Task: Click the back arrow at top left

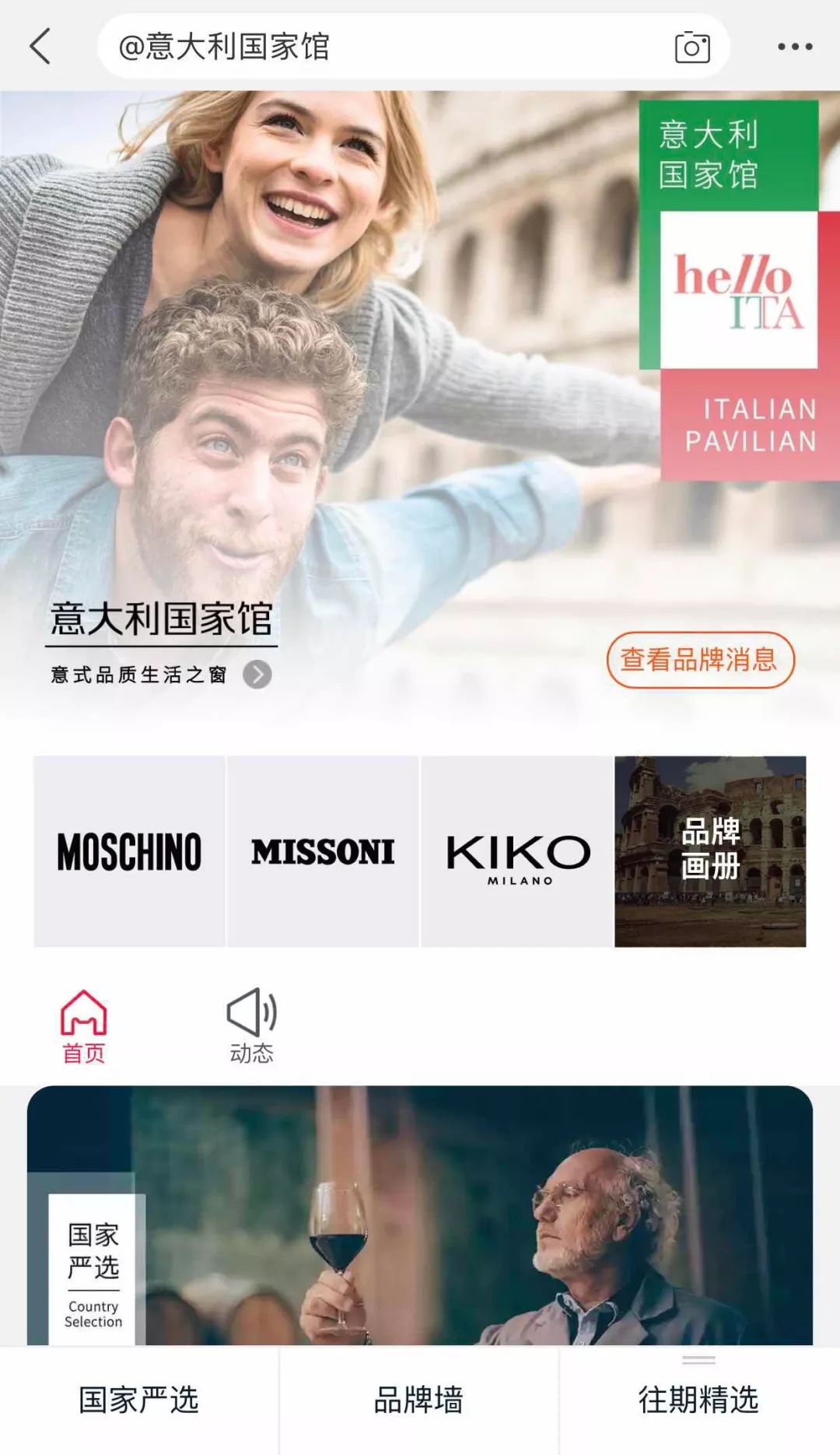Action: [40, 47]
